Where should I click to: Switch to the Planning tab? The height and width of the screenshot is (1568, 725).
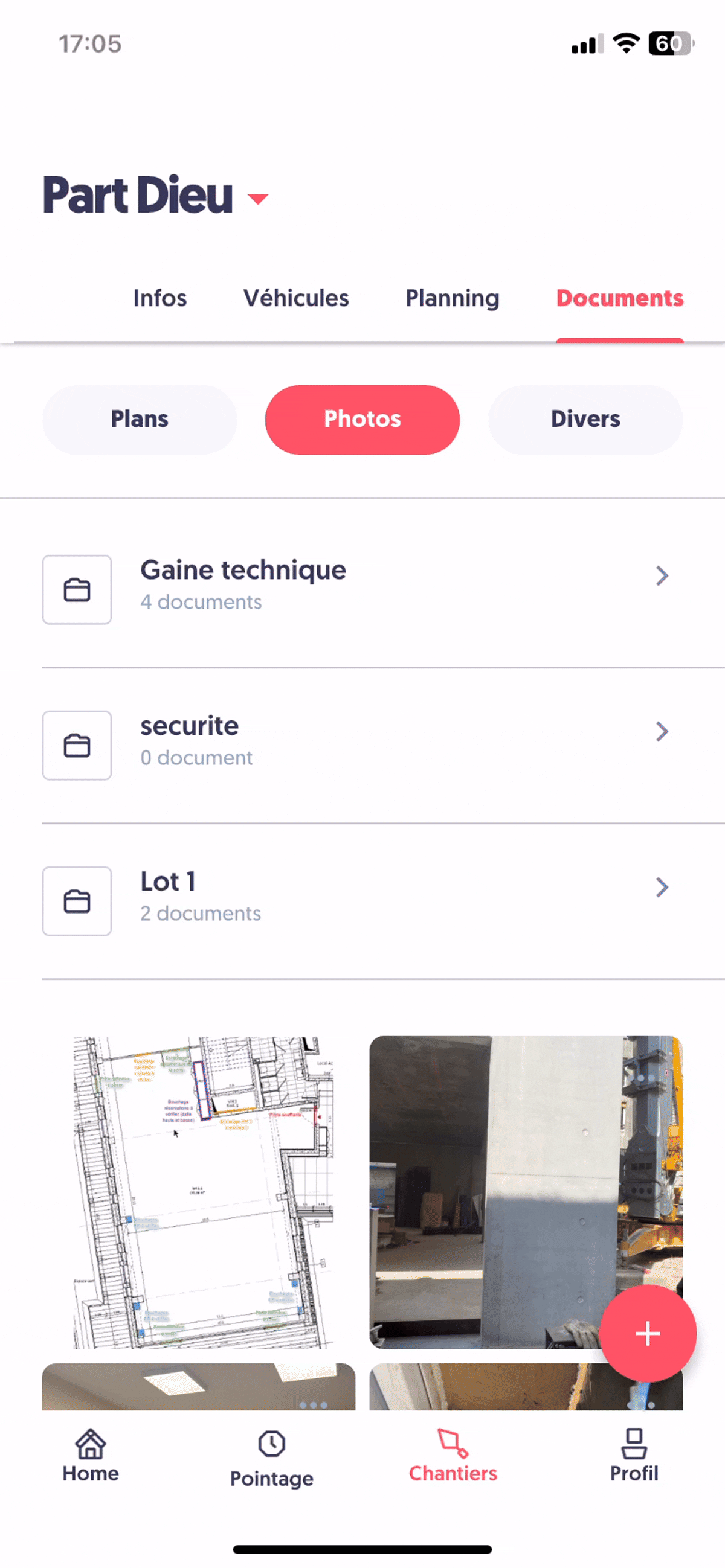click(x=452, y=299)
